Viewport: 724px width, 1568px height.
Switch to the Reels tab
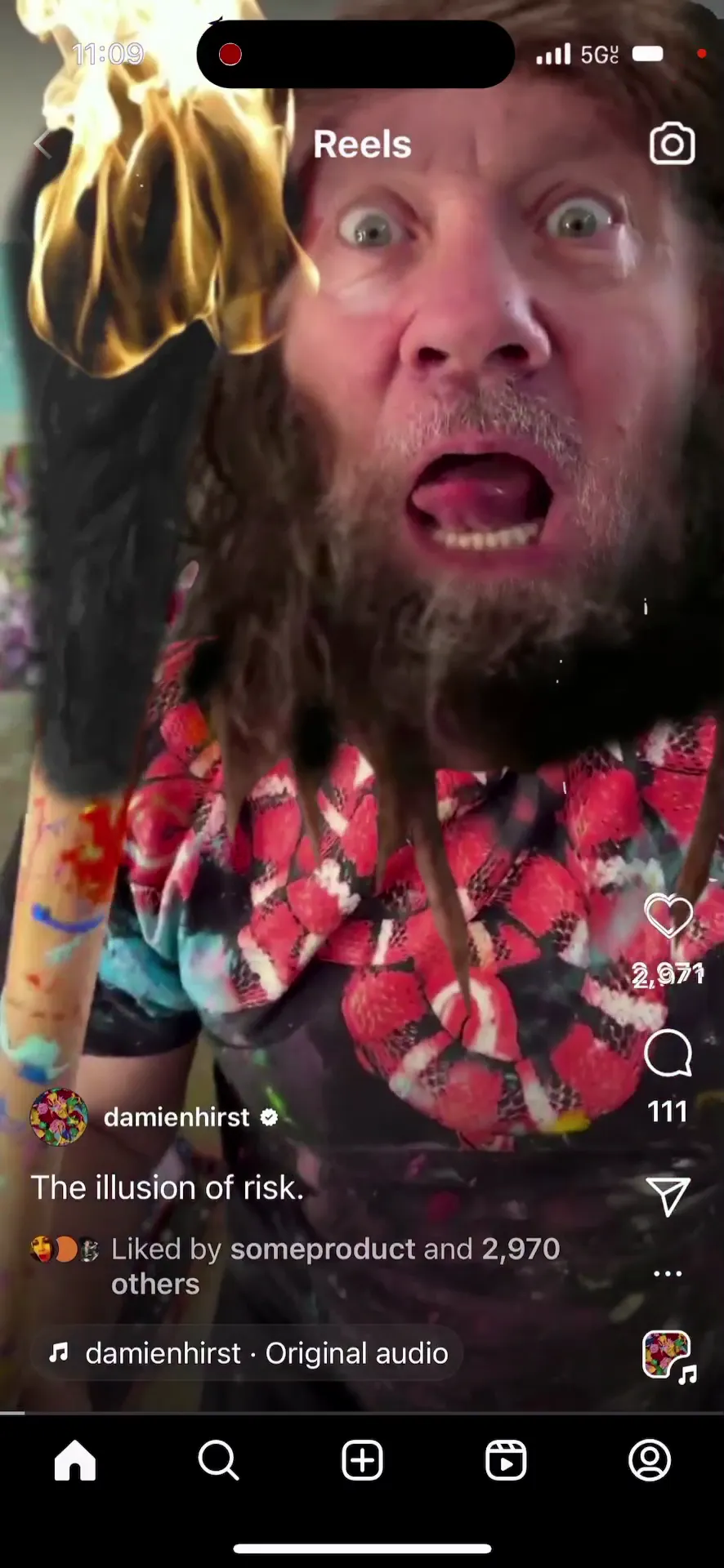click(x=506, y=1460)
